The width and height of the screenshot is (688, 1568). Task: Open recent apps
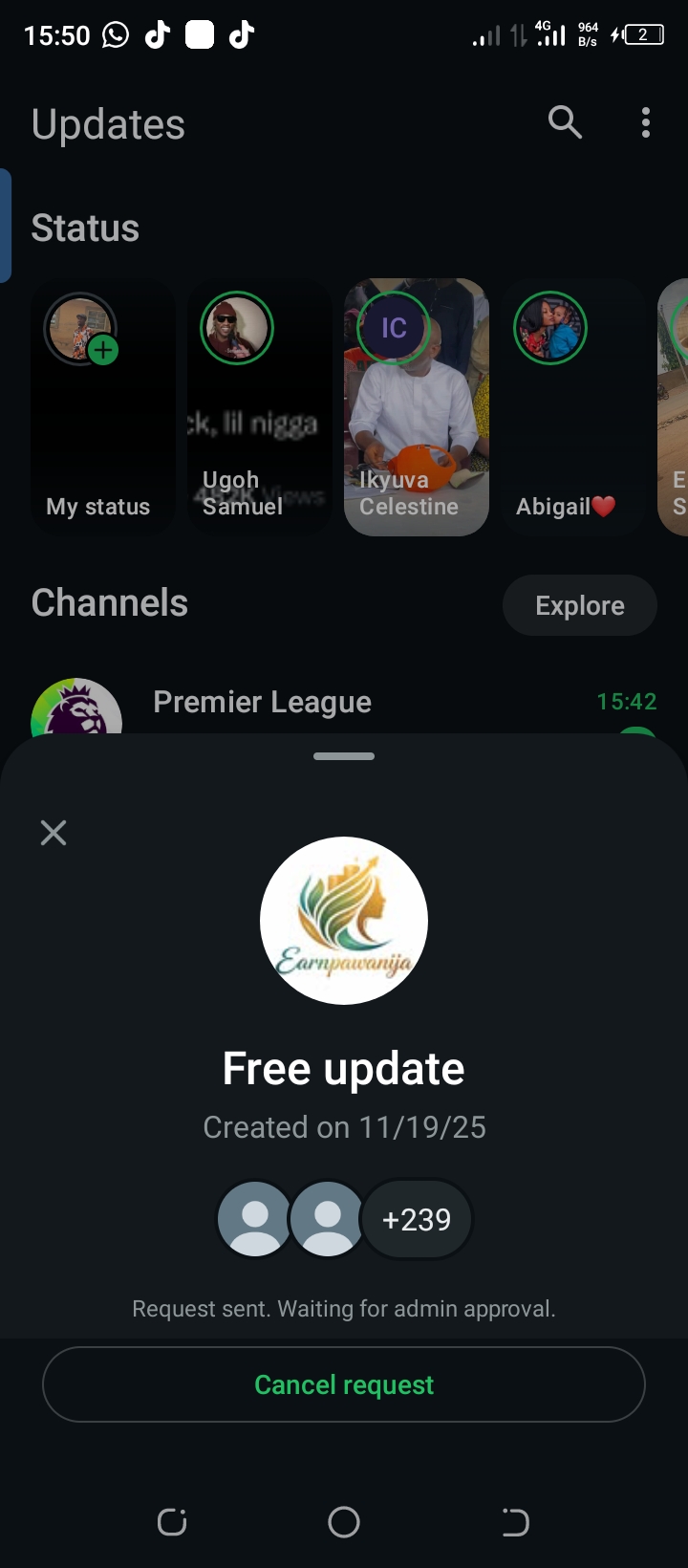(172, 1521)
